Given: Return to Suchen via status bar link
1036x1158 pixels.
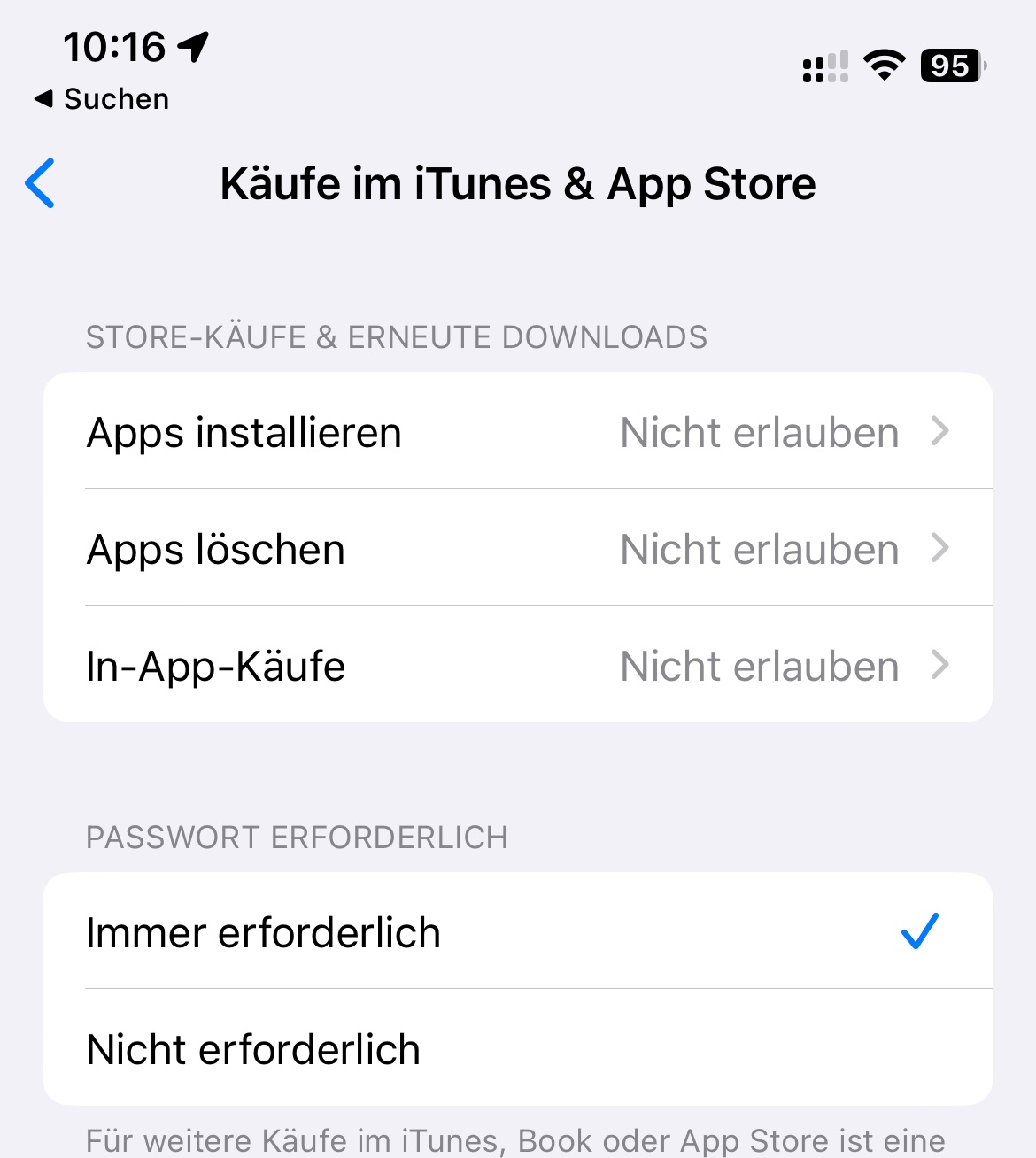Looking at the screenshot, I should (102, 99).
